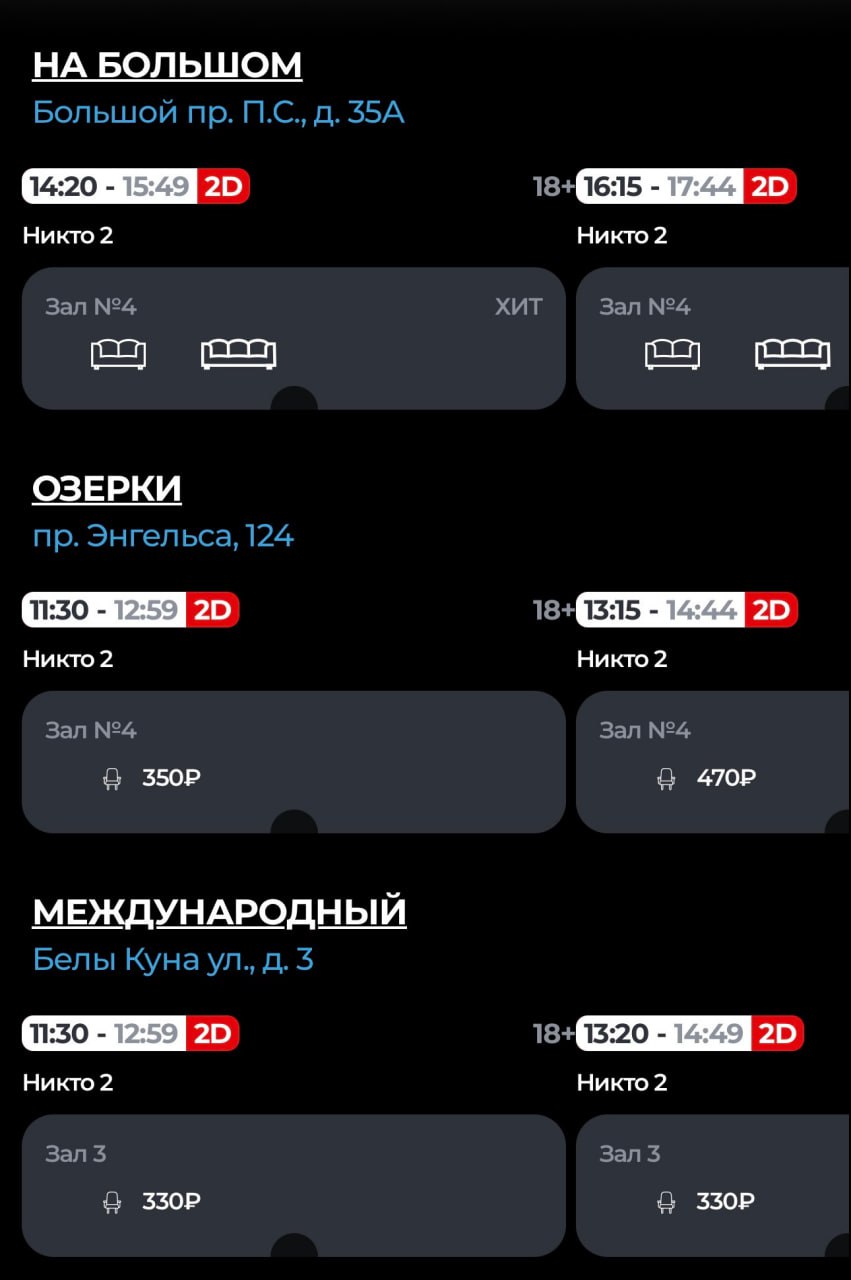Book the 11:30 session at МЕЖДУНАРОДНЫЙ
This screenshot has height=1280, width=851.
coord(293,1185)
